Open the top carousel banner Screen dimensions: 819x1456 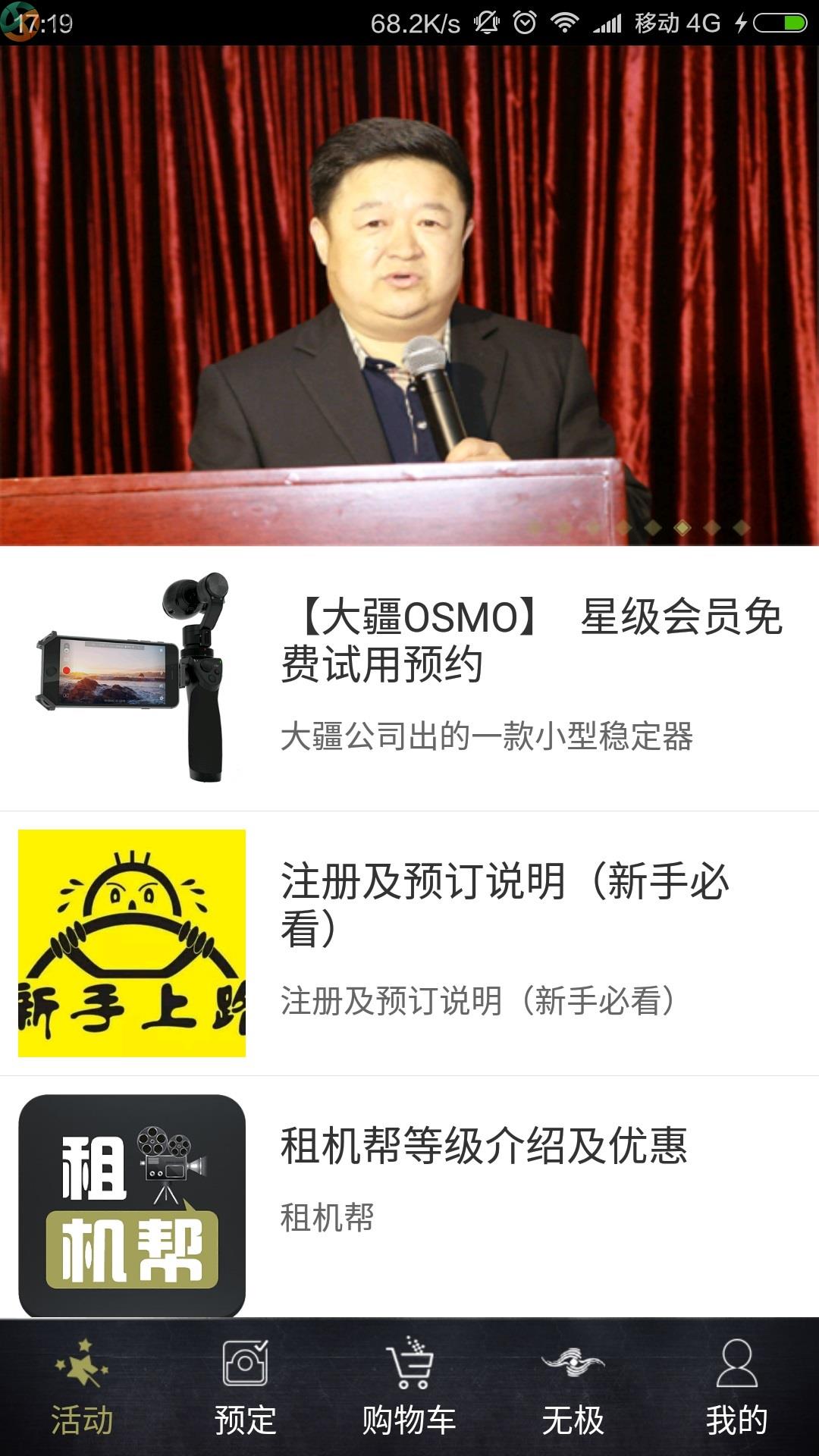point(409,296)
